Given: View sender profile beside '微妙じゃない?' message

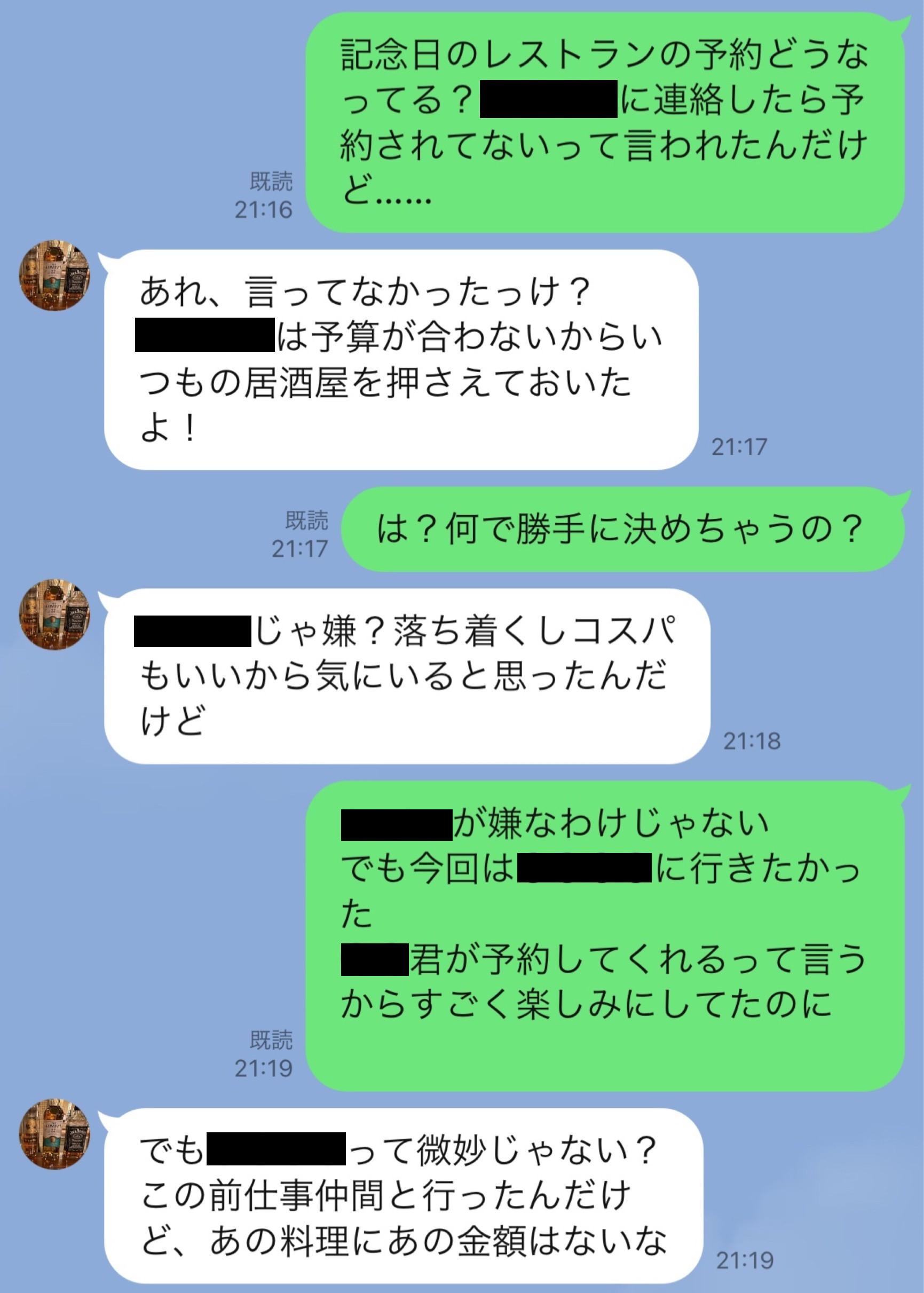Looking at the screenshot, I should coord(54,1134).
